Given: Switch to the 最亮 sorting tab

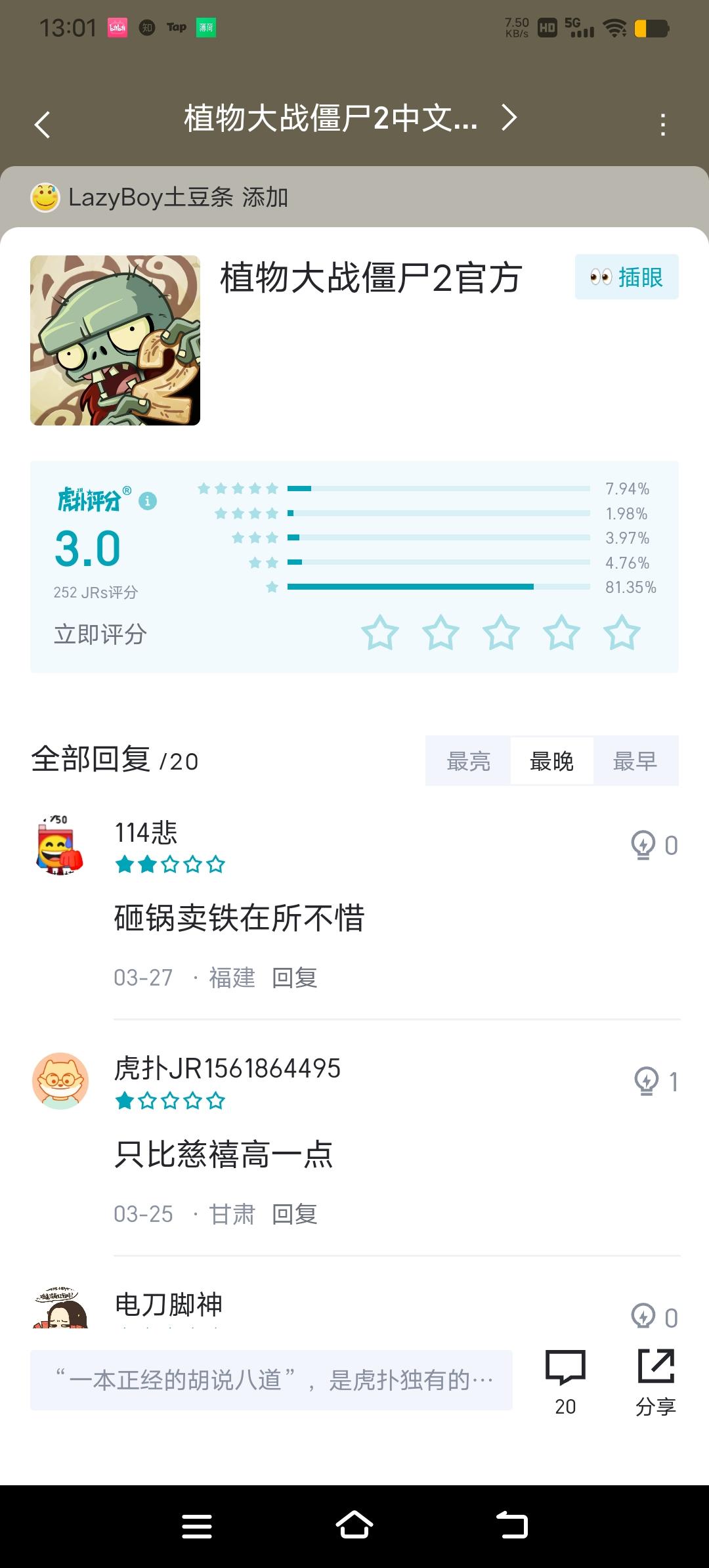Looking at the screenshot, I should [467, 760].
